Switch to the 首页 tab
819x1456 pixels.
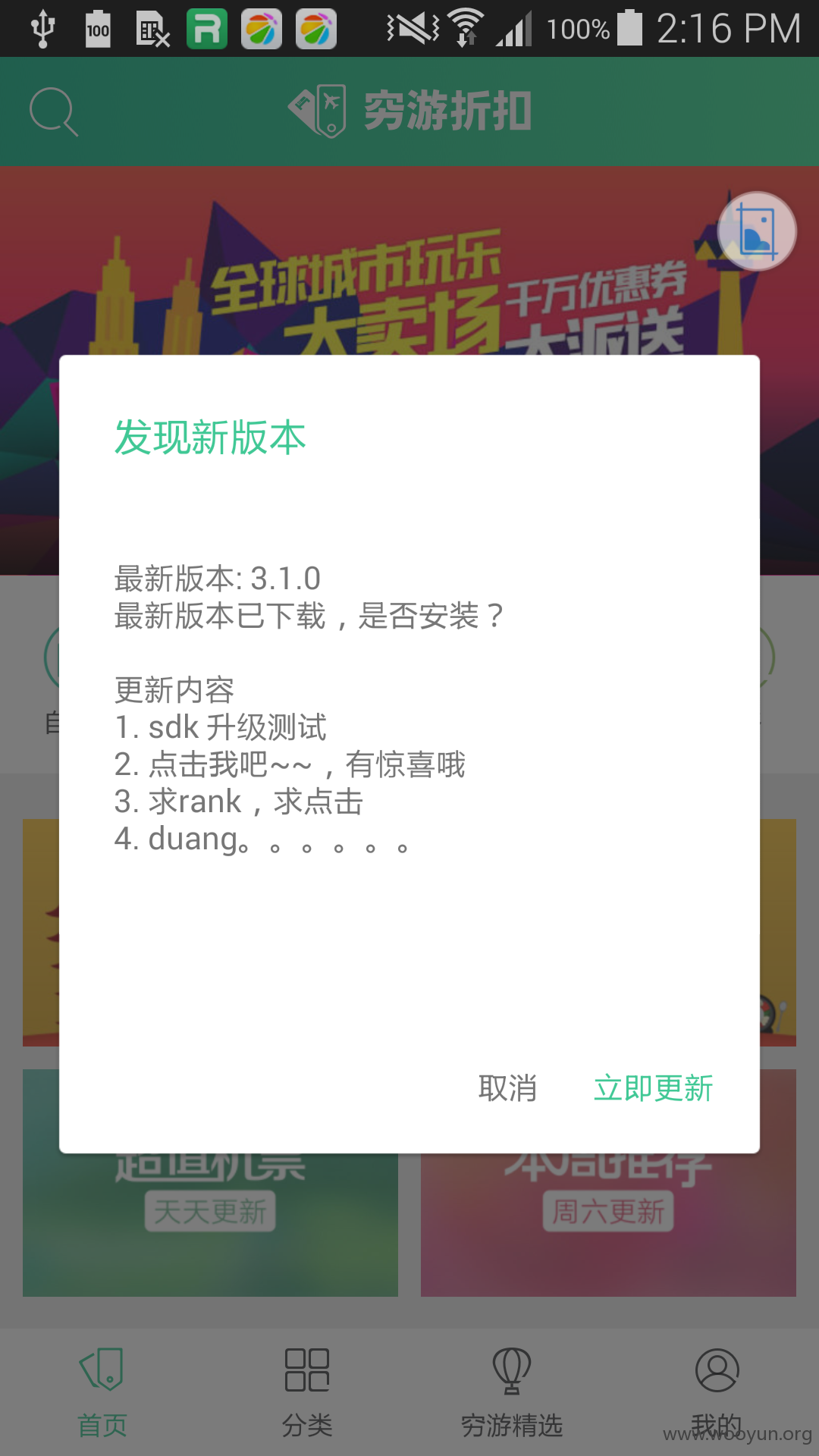[102, 1392]
